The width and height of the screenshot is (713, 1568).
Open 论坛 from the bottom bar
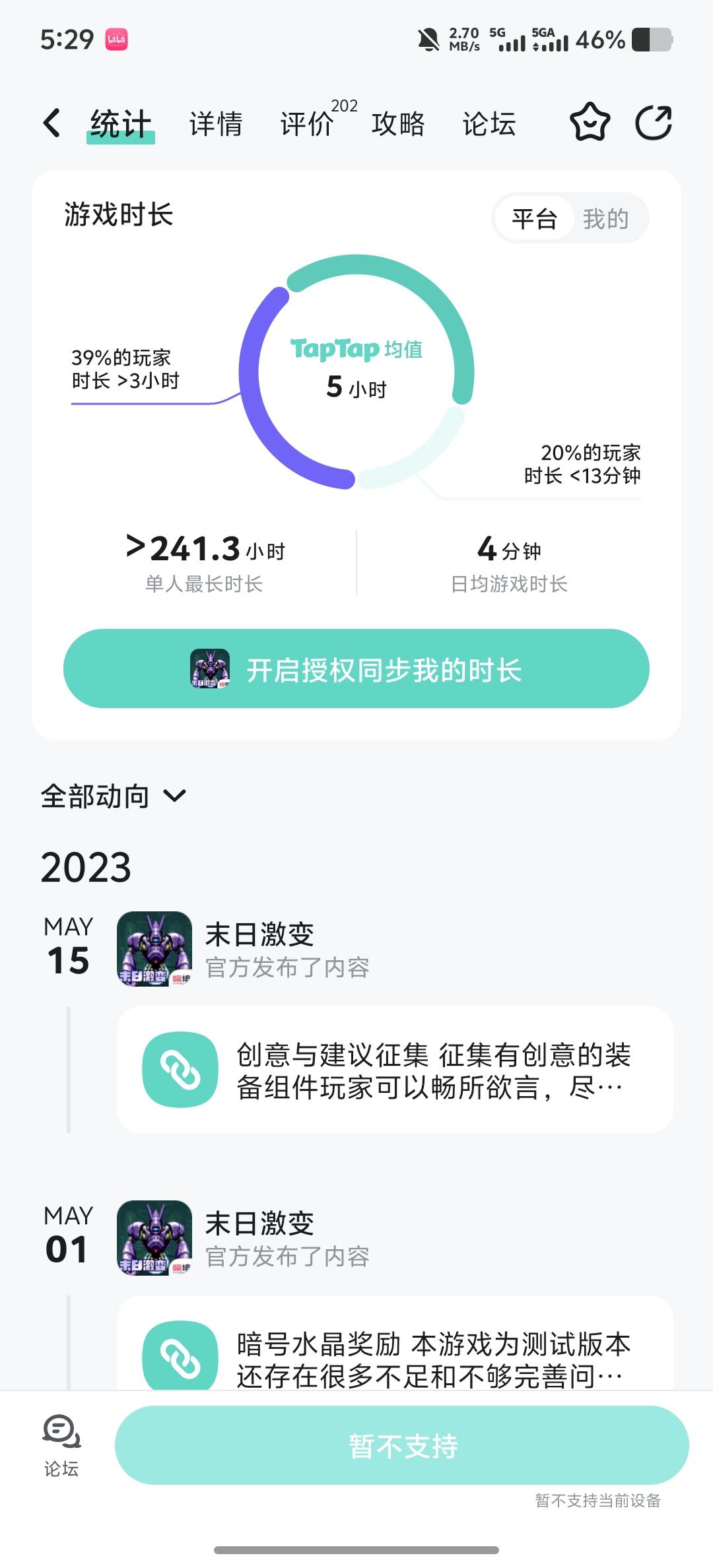pyautogui.click(x=61, y=1447)
